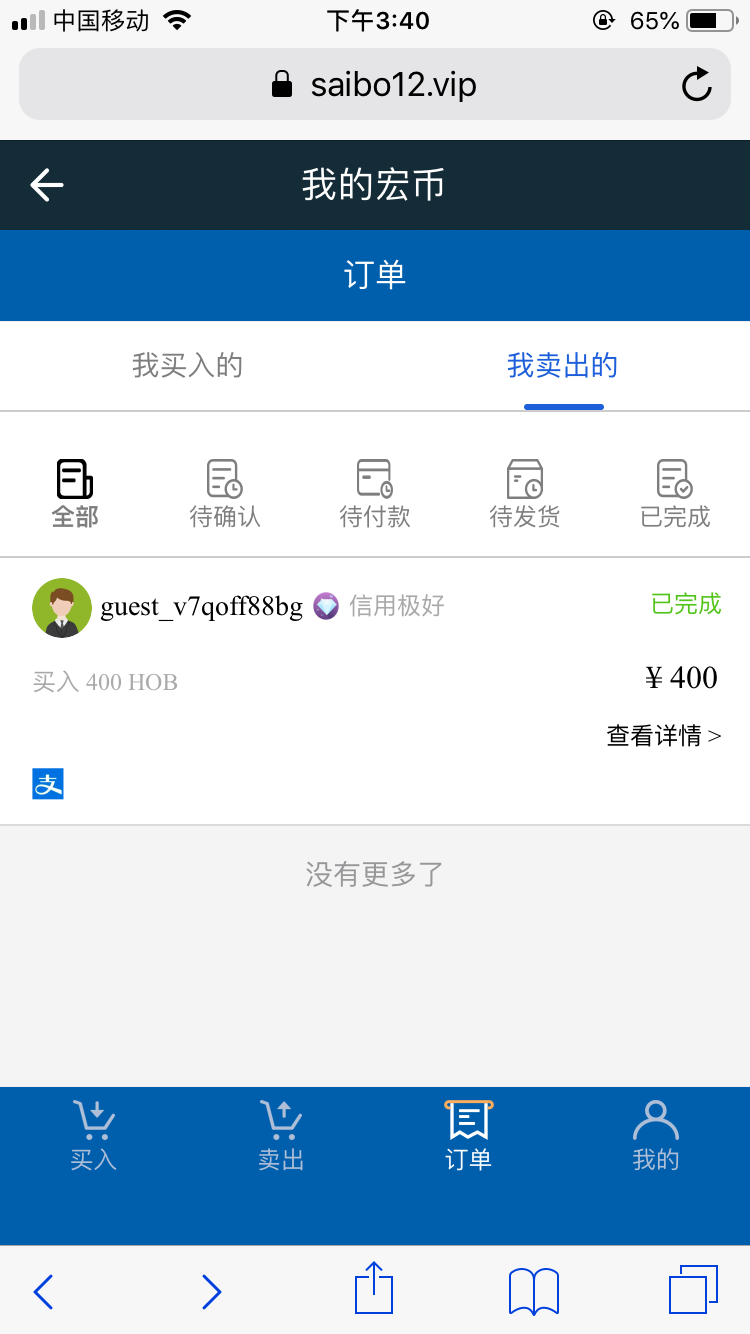Open Safari bookmarks

(534, 1291)
